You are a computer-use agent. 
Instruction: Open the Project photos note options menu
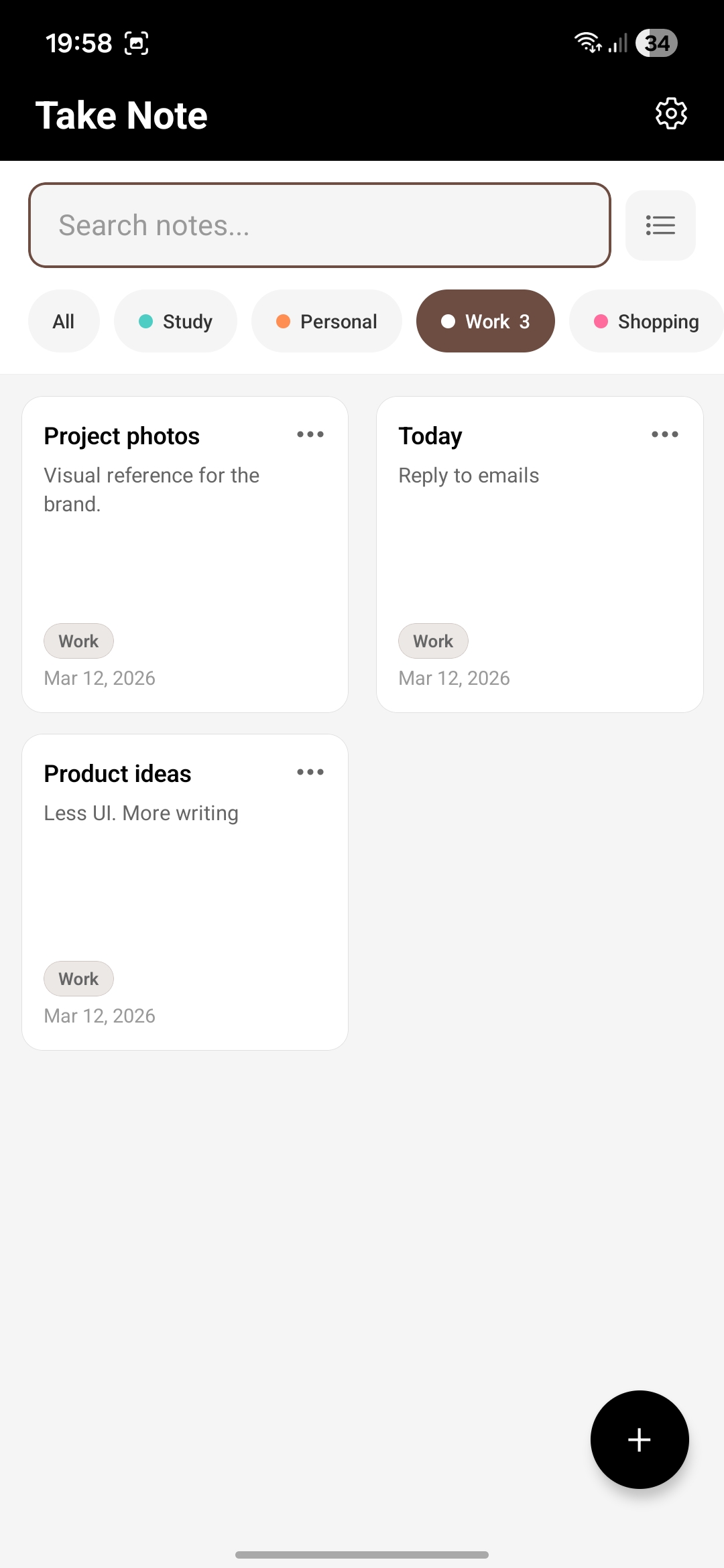[310, 434]
